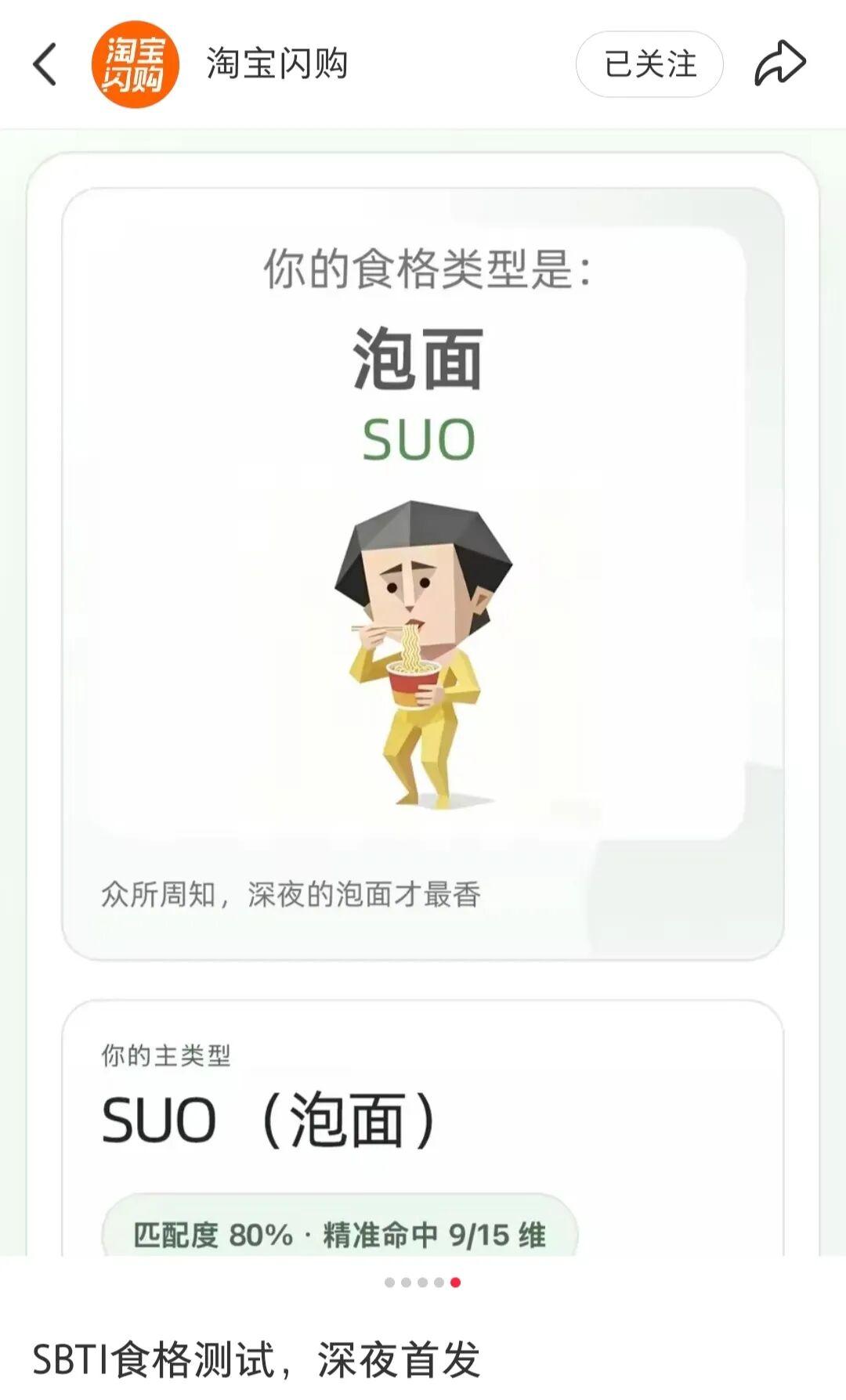The width and height of the screenshot is (846, 1400).
Task: Open the 淘宝闪购 profile avatar
Action: (x=135, y=64)
